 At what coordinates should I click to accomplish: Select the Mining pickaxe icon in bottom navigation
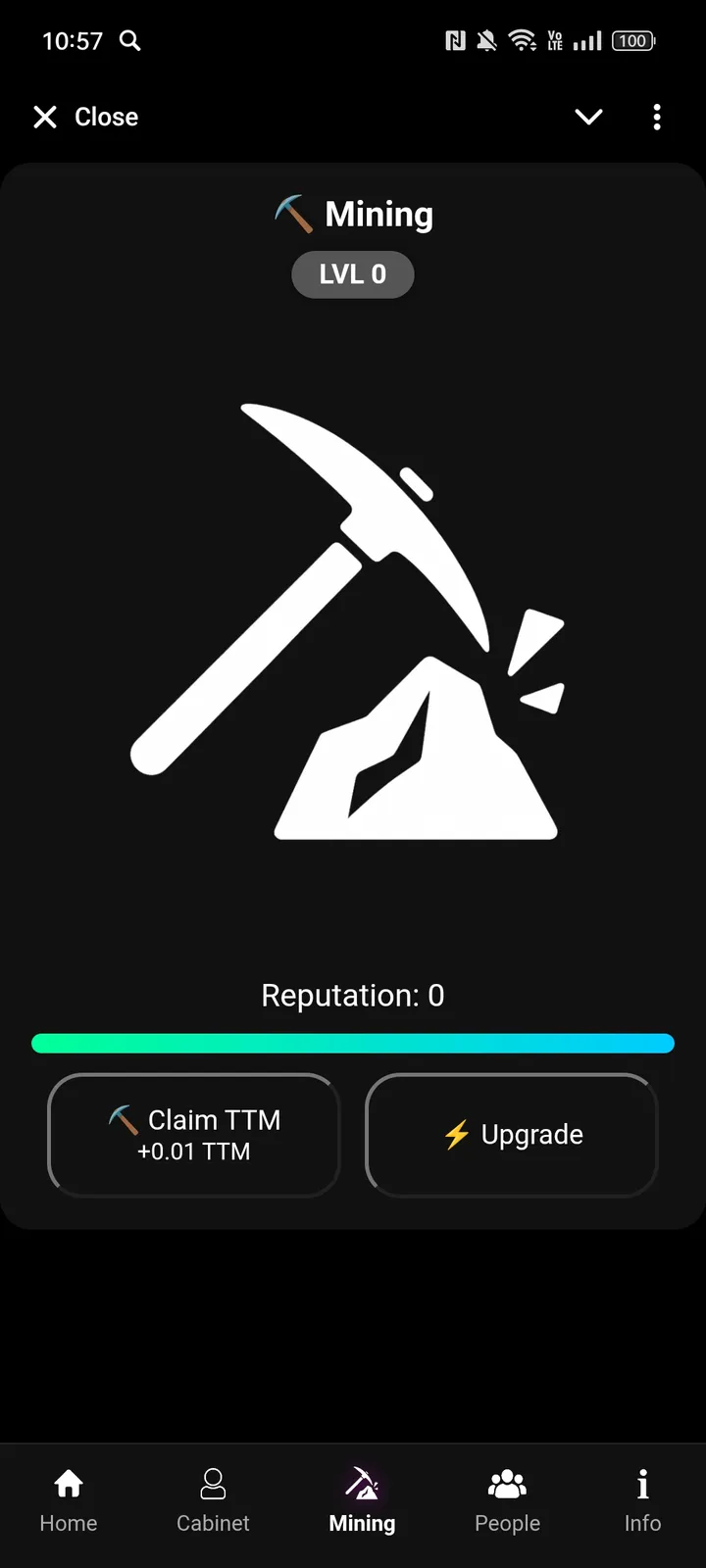362,1483
